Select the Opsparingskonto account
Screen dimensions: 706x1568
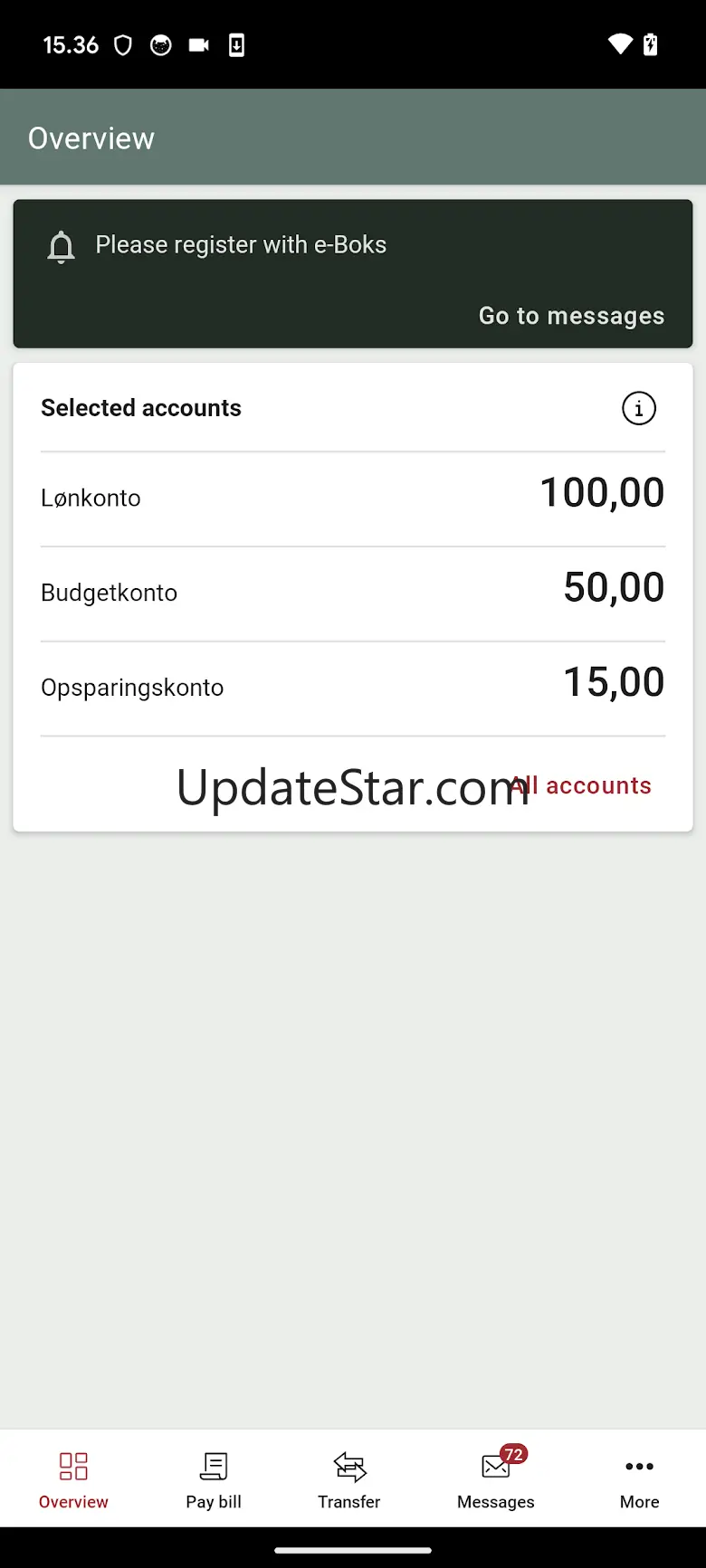pos(353,688)
